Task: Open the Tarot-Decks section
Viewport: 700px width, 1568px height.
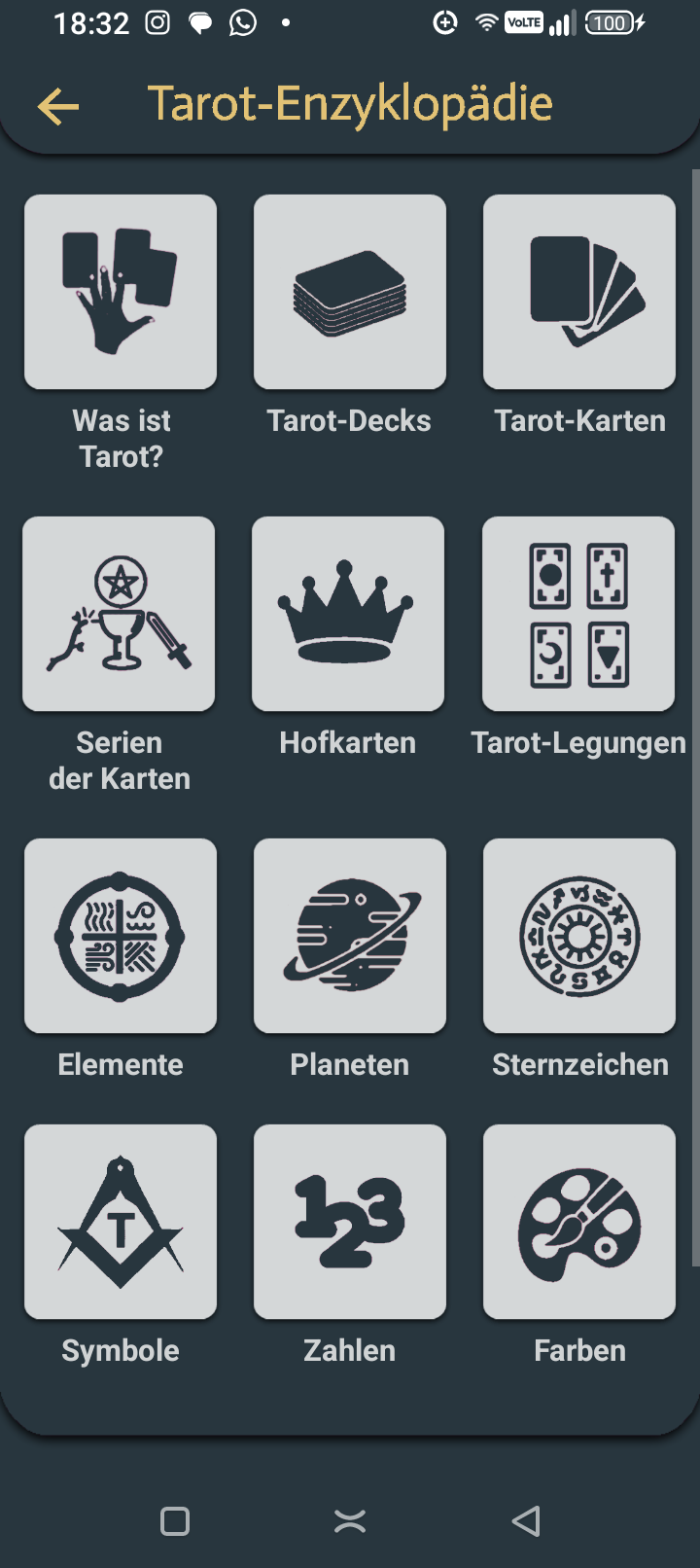Action: 350,292
